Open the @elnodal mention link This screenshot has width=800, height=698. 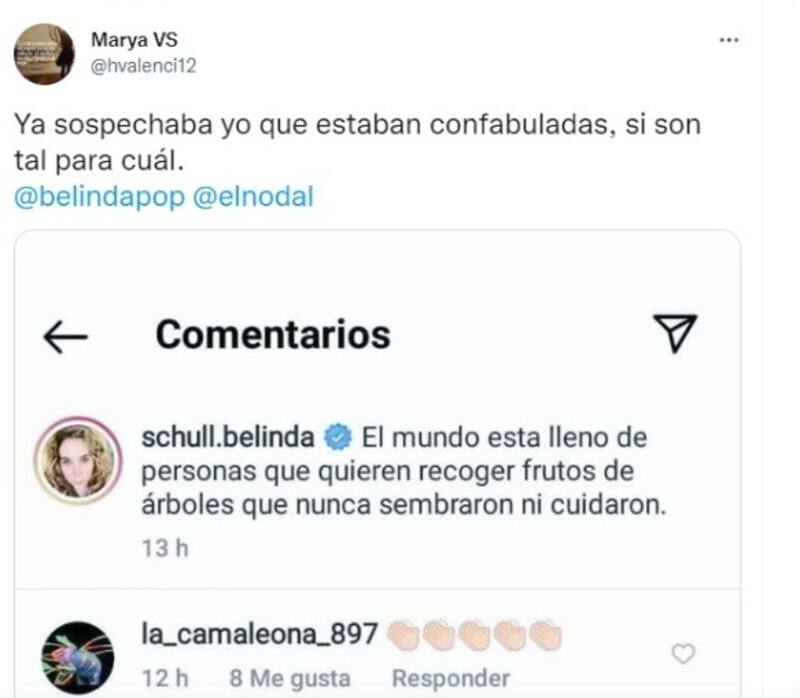click(x=253, y=197)
